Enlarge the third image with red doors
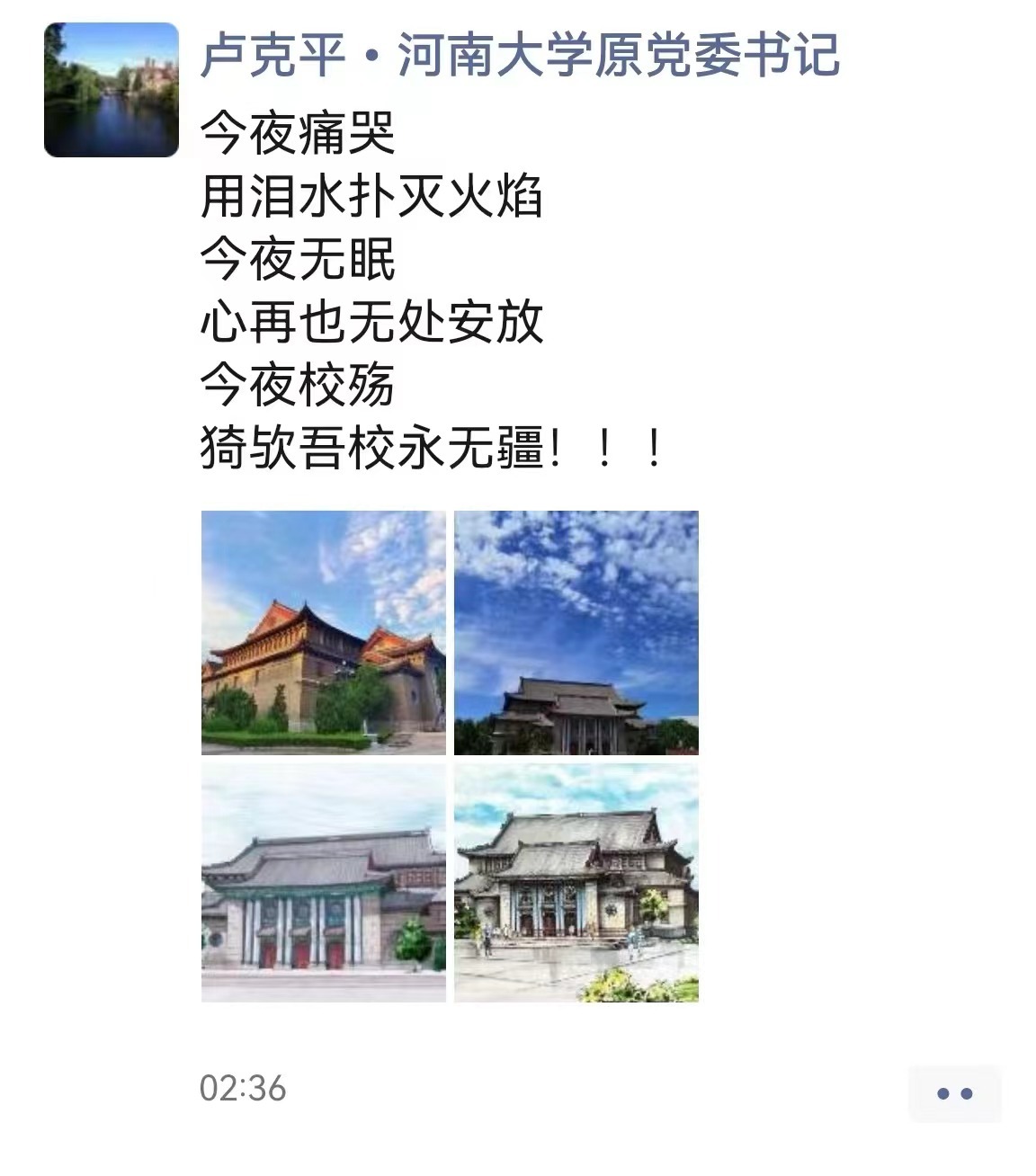This screenshot has height=1176, width=1036. (x=323, y=883)
